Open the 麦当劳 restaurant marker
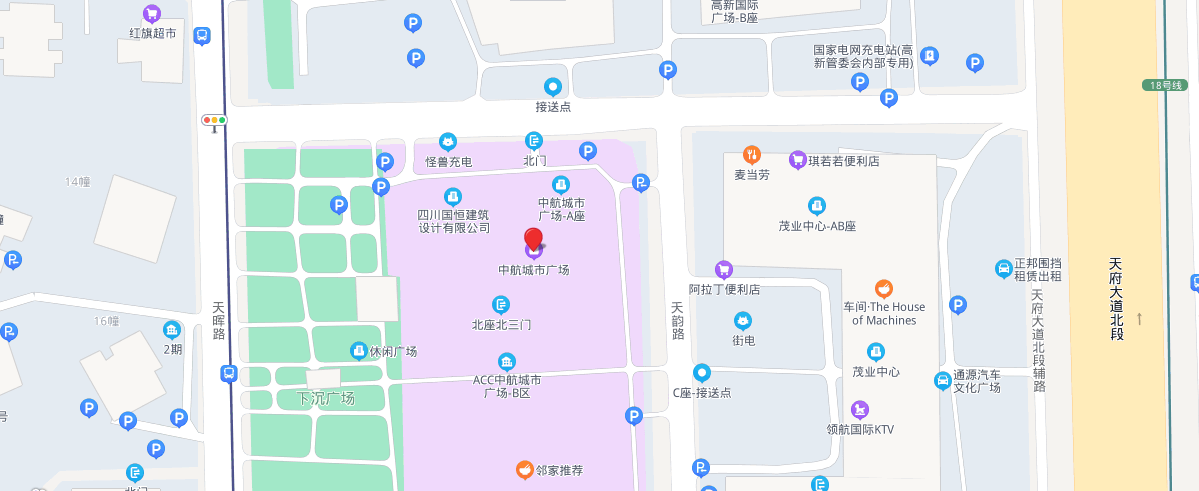 [752, 155]
